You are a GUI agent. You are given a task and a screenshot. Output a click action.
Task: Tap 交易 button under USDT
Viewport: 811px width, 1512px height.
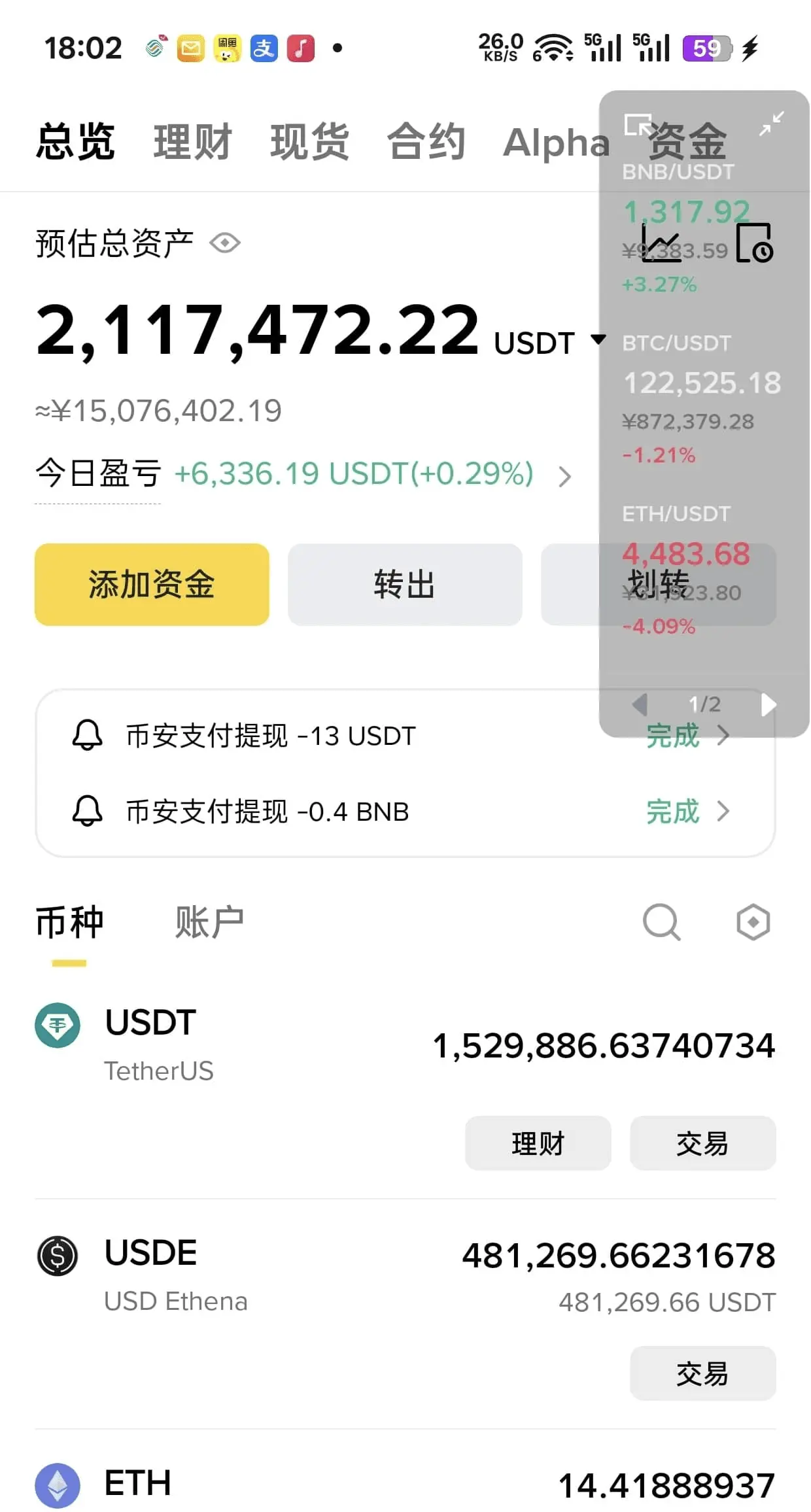(702, 1143)
